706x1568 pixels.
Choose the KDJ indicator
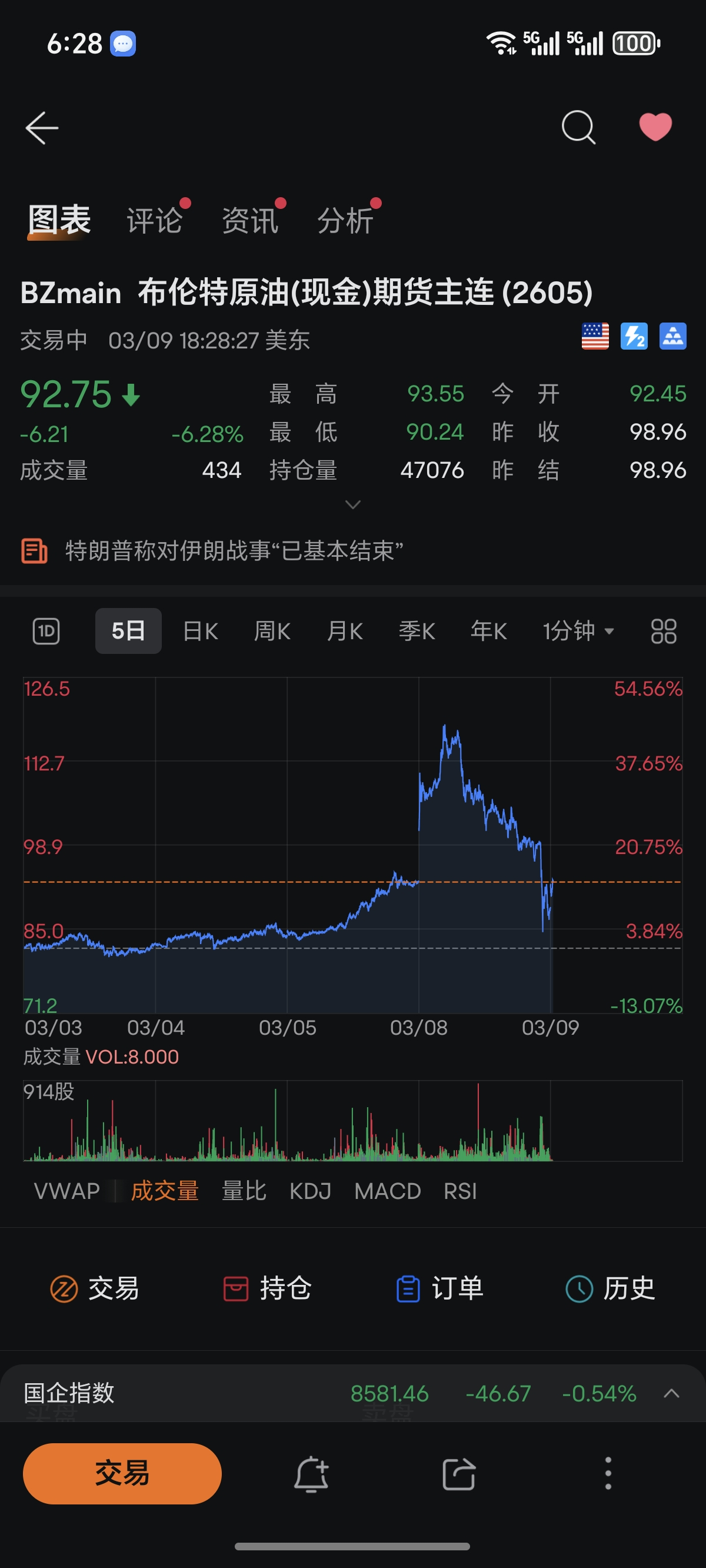311,1191
